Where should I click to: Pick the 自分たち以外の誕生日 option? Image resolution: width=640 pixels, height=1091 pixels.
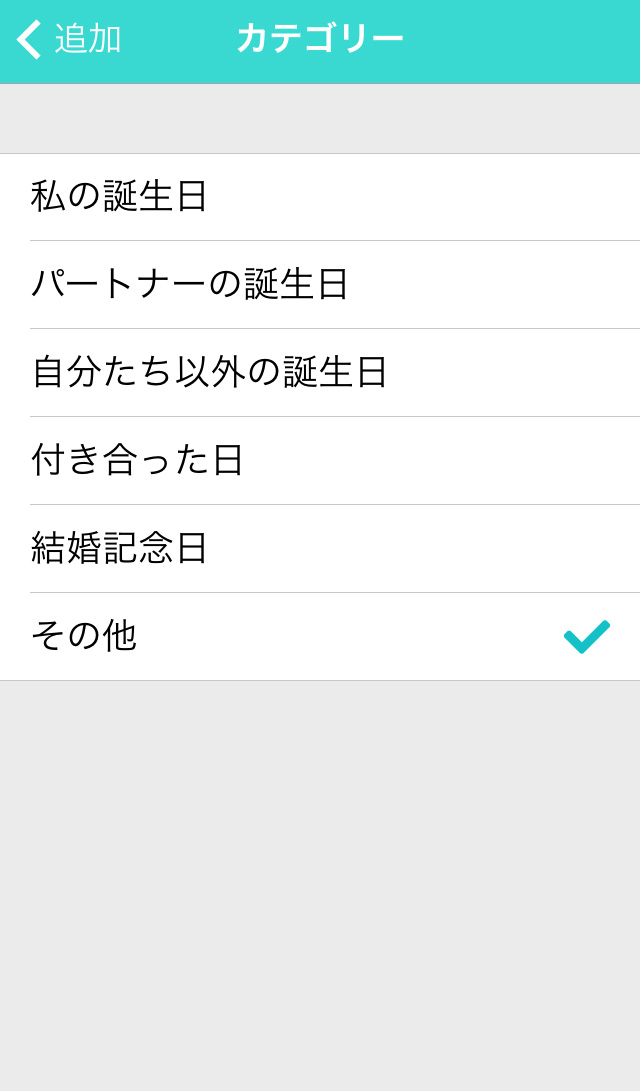320,373
